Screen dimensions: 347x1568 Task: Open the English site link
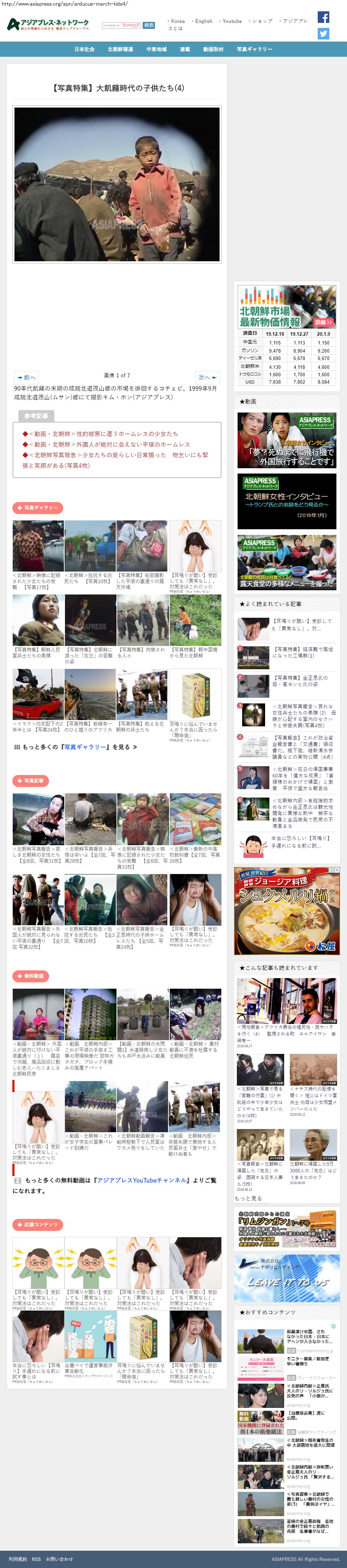pos(203,21)
